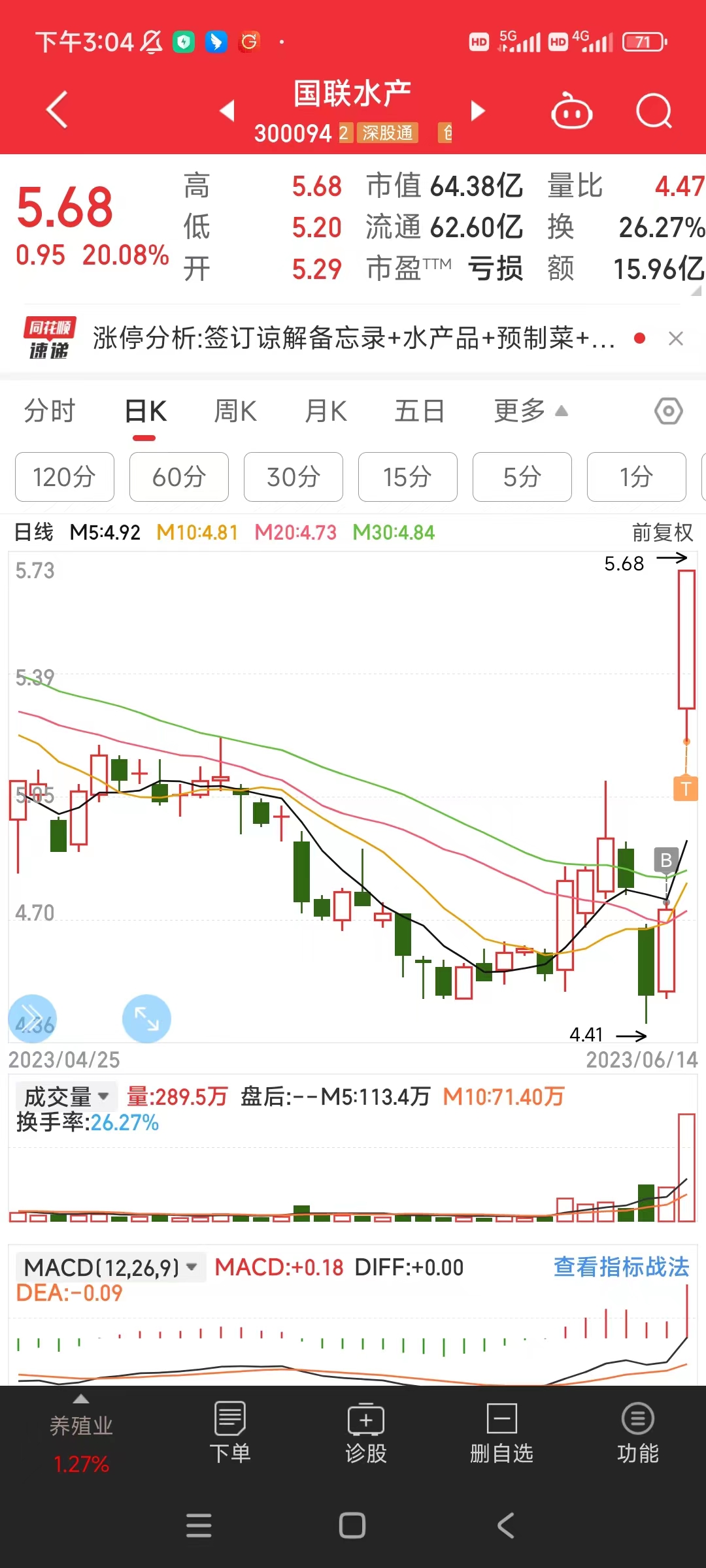706x1568 pixels.
Task: Open 功能 functions menu at bottom right
Action: coord(637,1431)
